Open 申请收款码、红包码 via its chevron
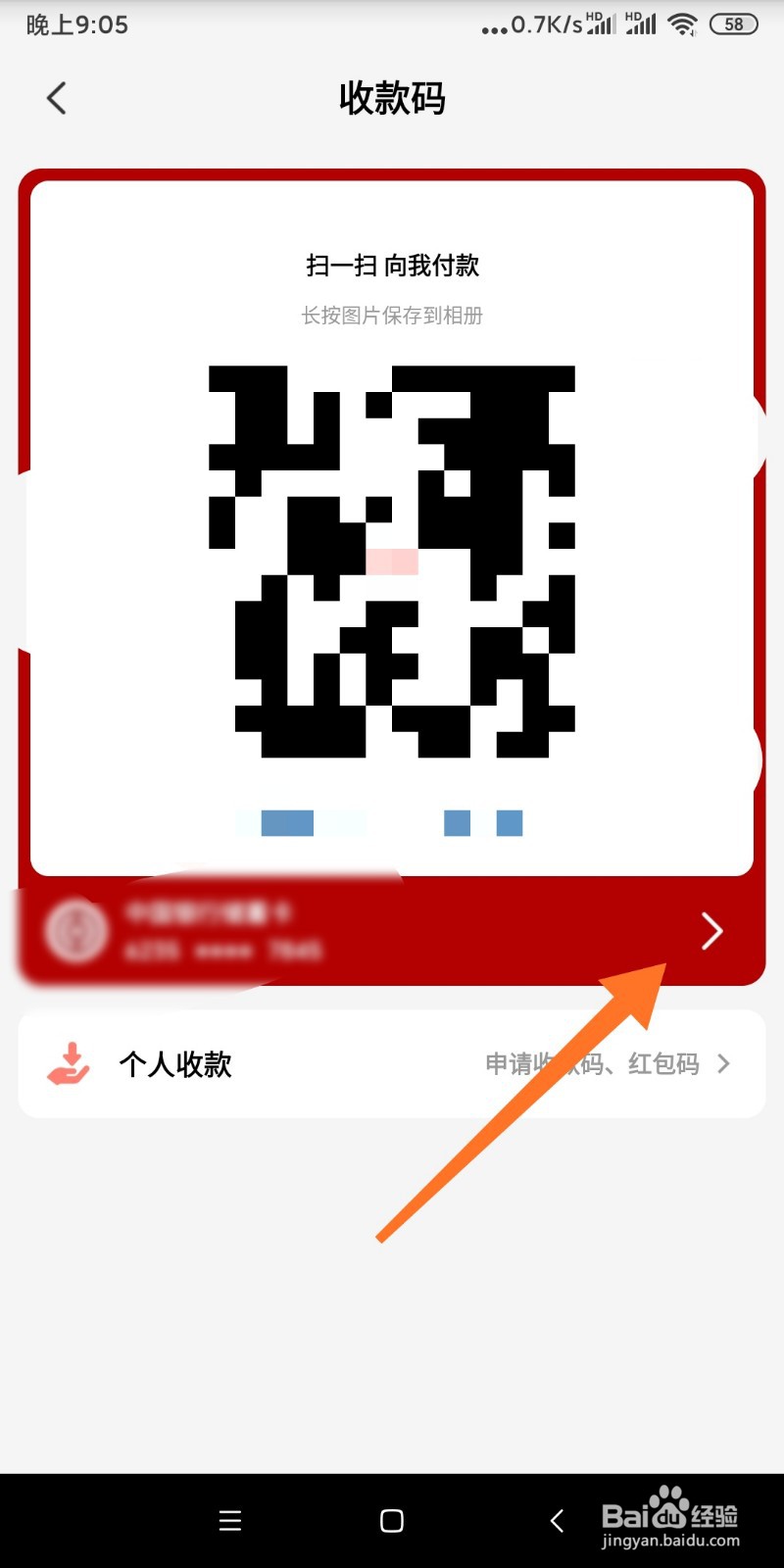784x1568 pixels. point(724,1063)
